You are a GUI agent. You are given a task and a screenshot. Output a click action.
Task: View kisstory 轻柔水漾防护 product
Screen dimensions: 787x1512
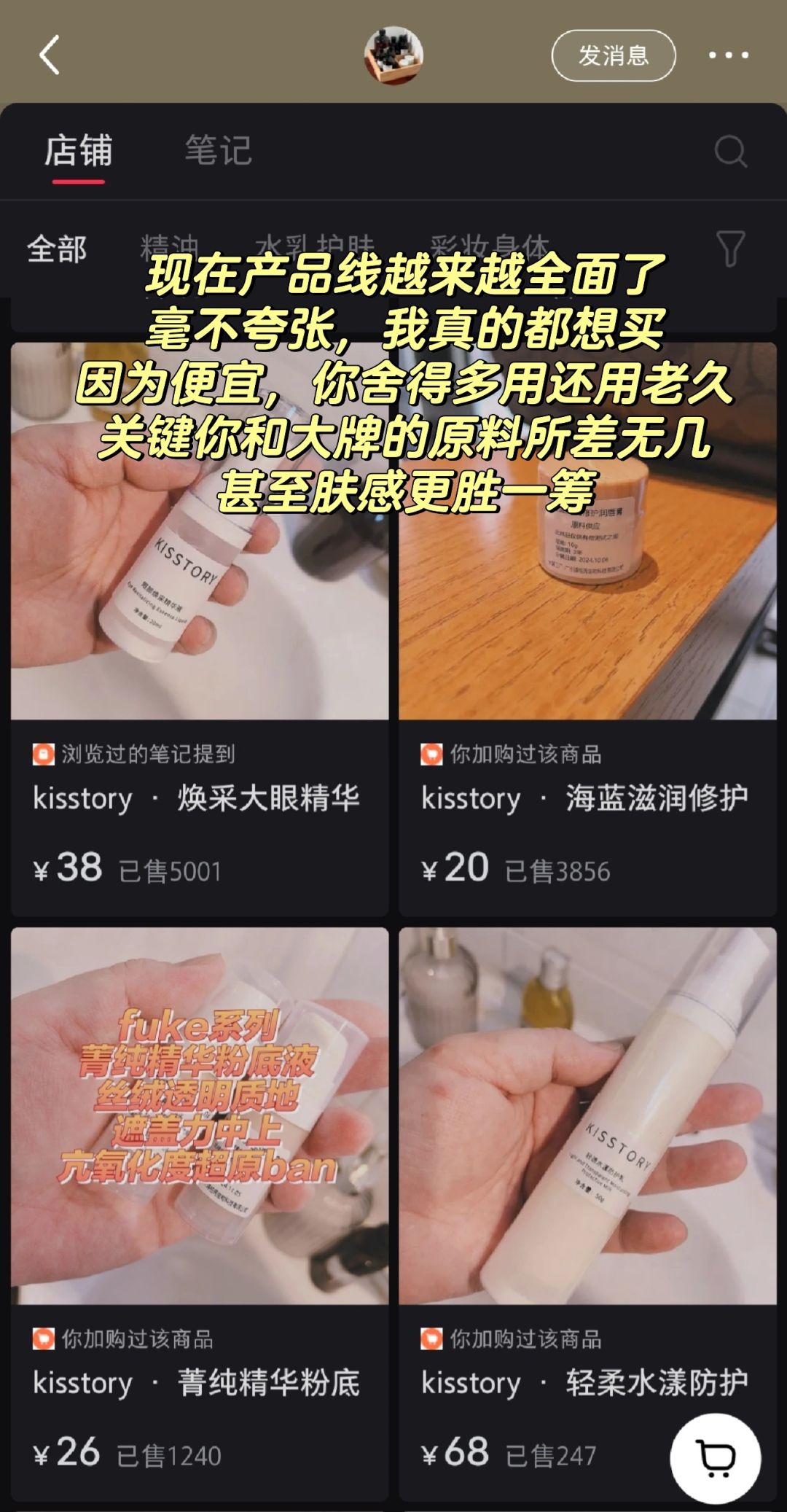tap(587, 1210)
